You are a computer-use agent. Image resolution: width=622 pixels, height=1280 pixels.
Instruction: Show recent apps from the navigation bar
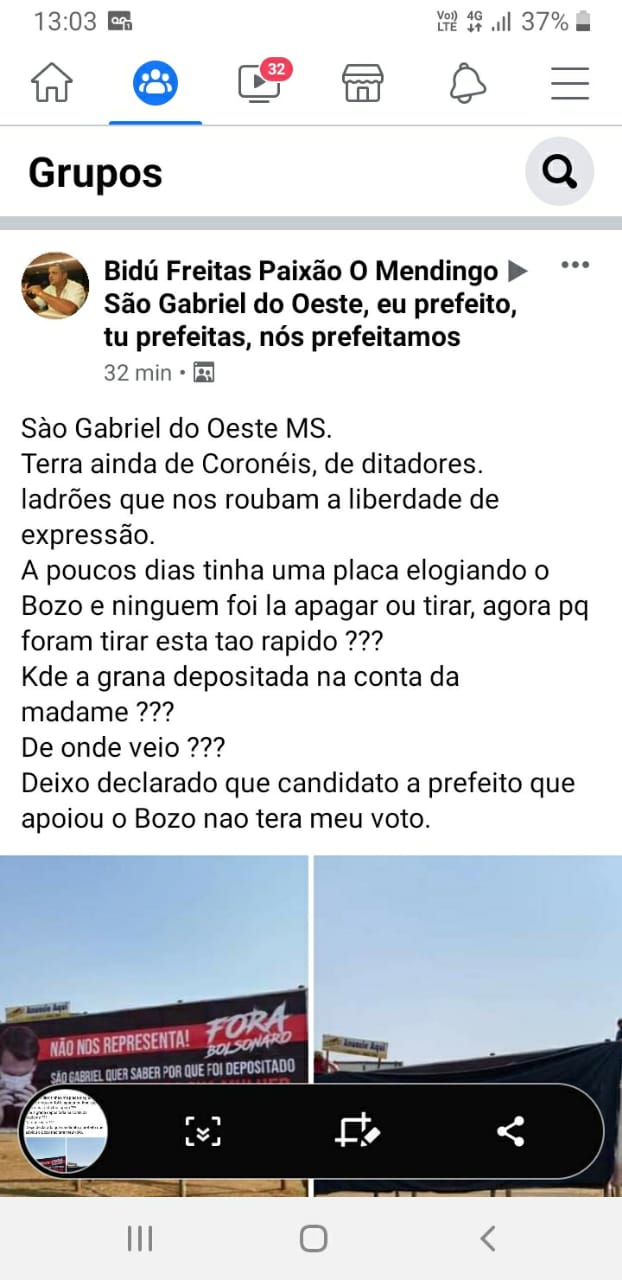pyautogui.click(x=140, y=1239)
